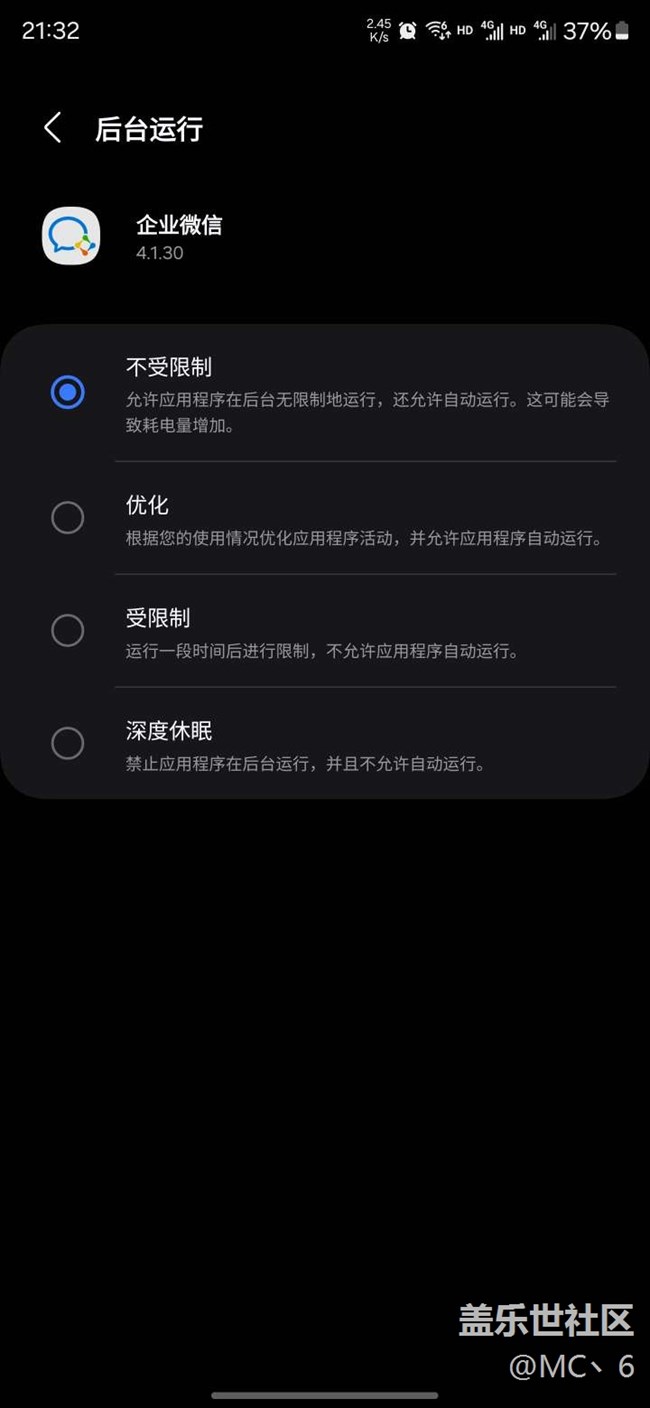Set background running to 受限制
This screenshot has height=1408, width=650.
tap(68, 630)
